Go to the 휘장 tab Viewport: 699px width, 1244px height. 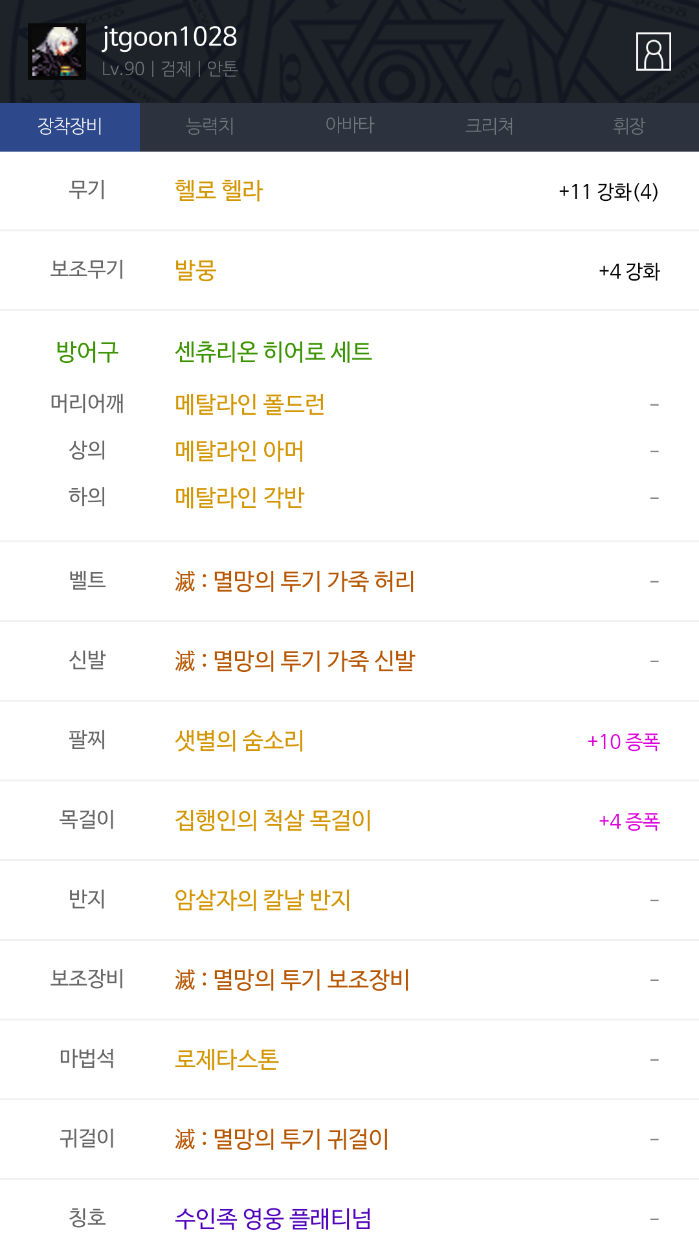point(629,127)
